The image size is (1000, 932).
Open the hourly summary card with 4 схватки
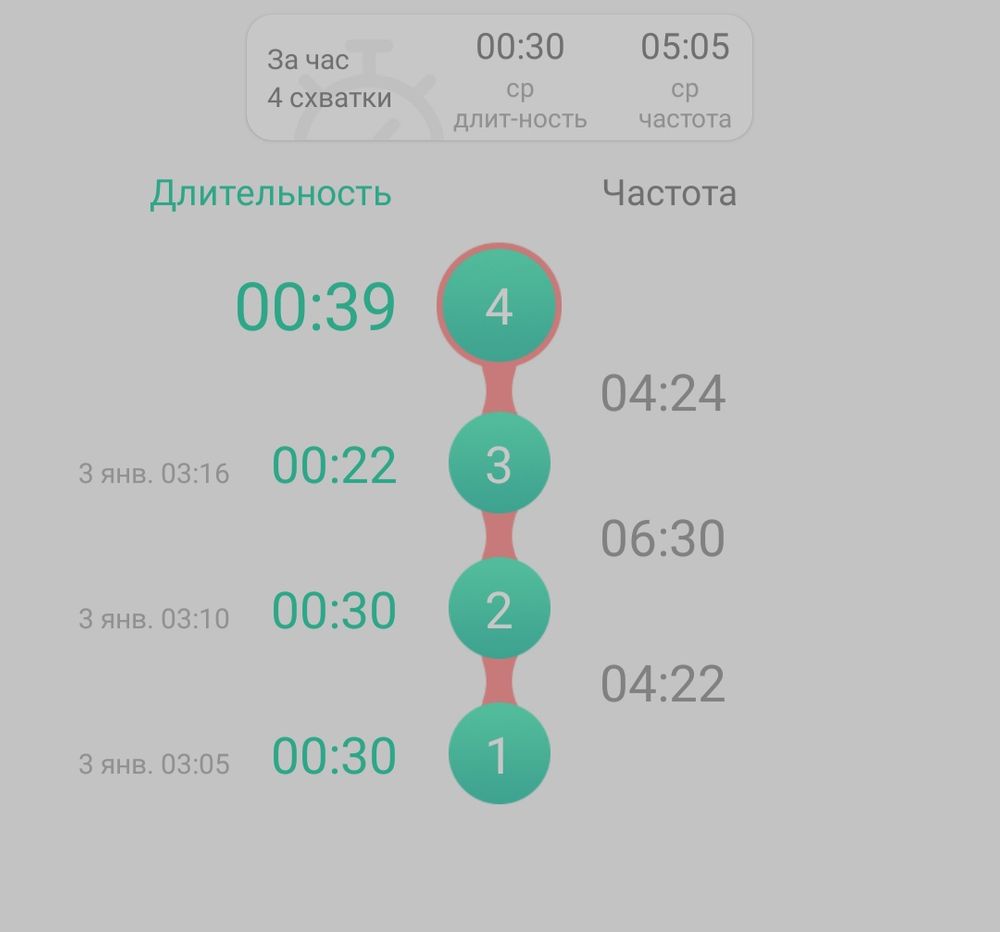[x=499, y=78]
